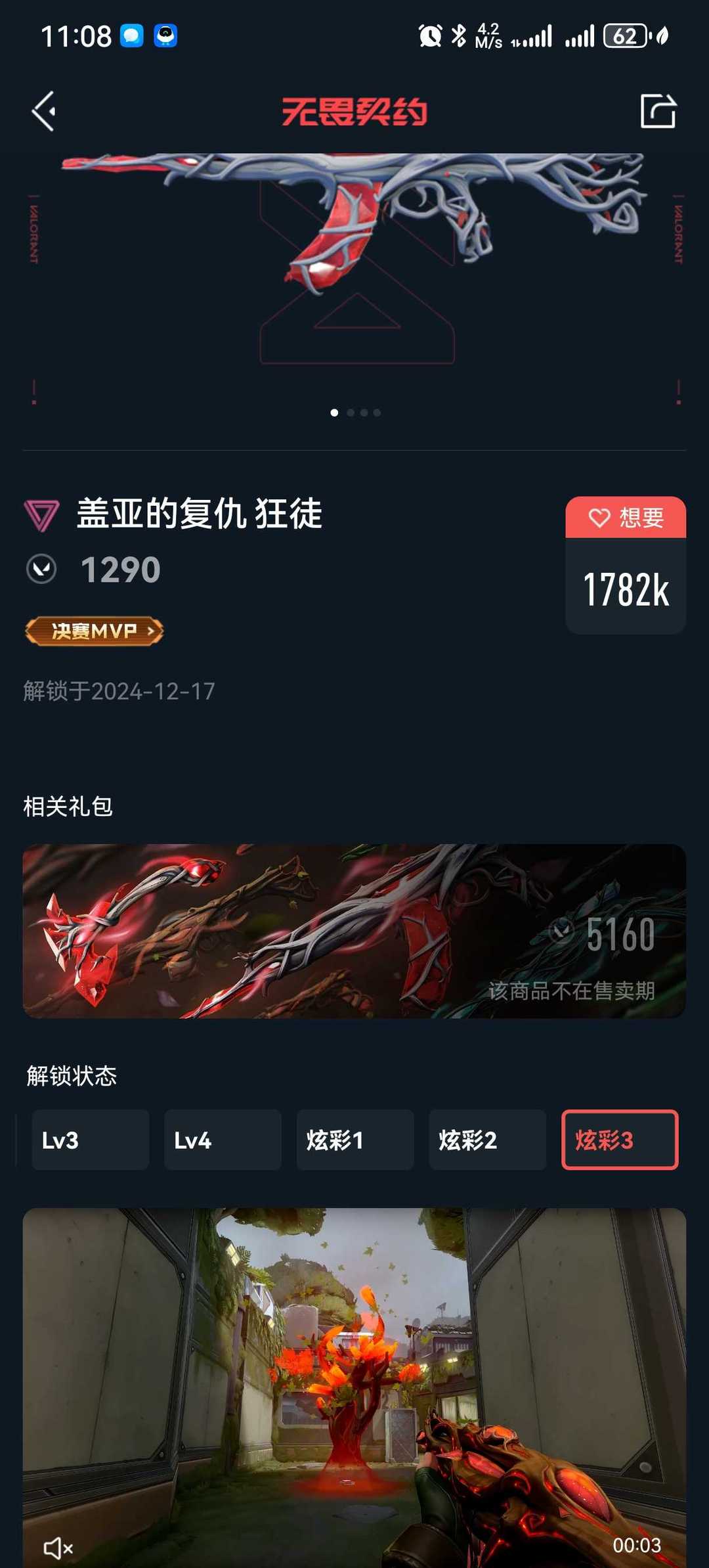
Task: Go back using the top-left arrow
Action: pos(44,111)
